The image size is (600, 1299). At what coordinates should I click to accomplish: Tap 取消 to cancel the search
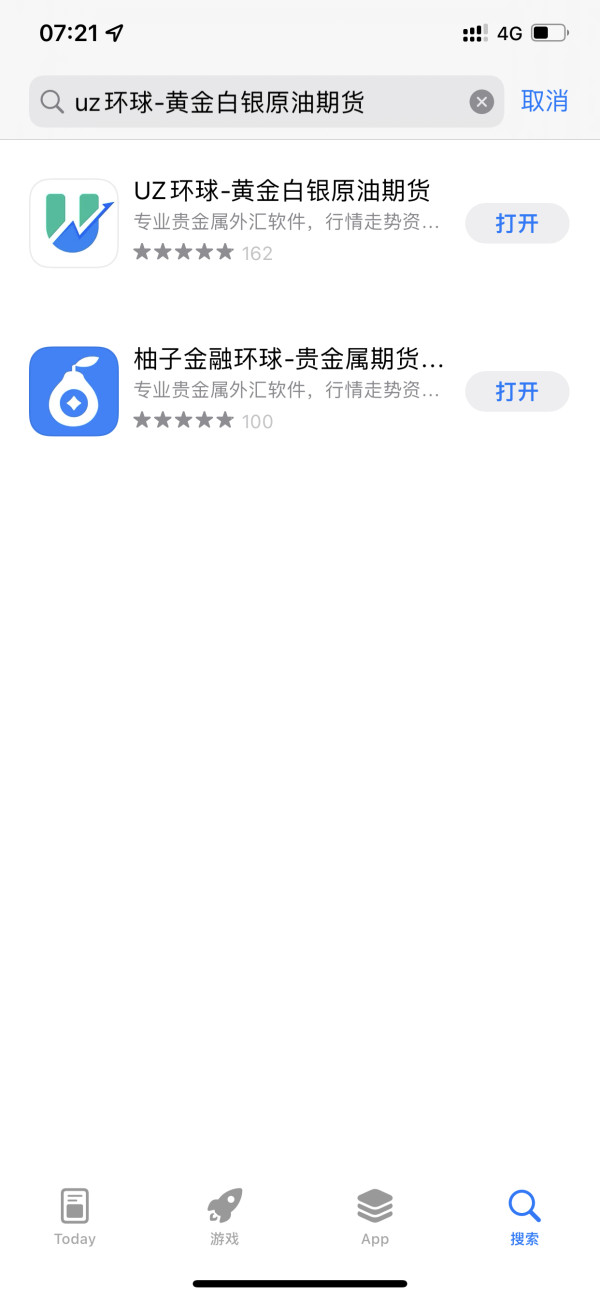(x=545, y=101)
